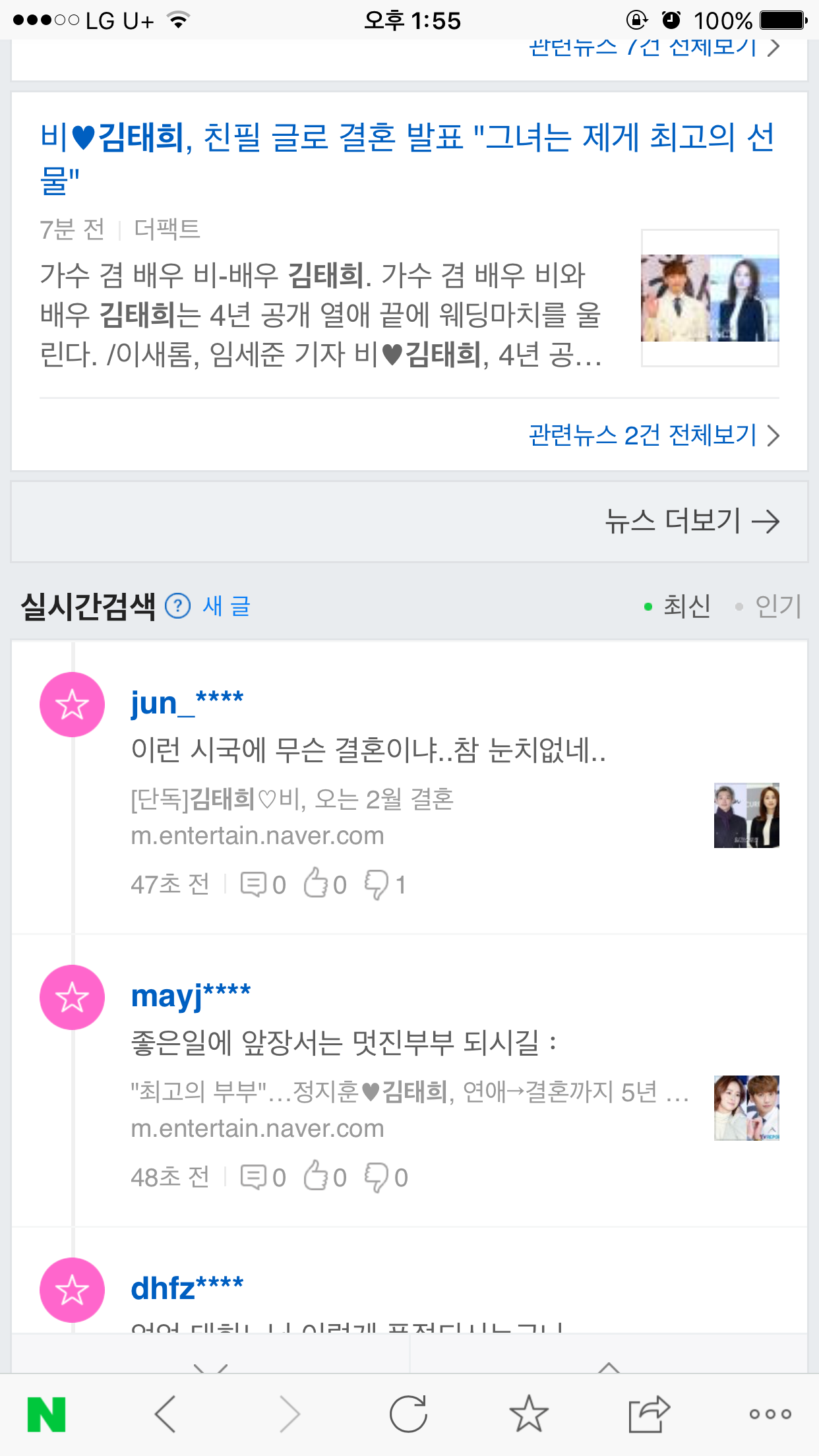819x1456 pixels.
Task: Sort realtime posts by 인기
Action: pos(769,606)
